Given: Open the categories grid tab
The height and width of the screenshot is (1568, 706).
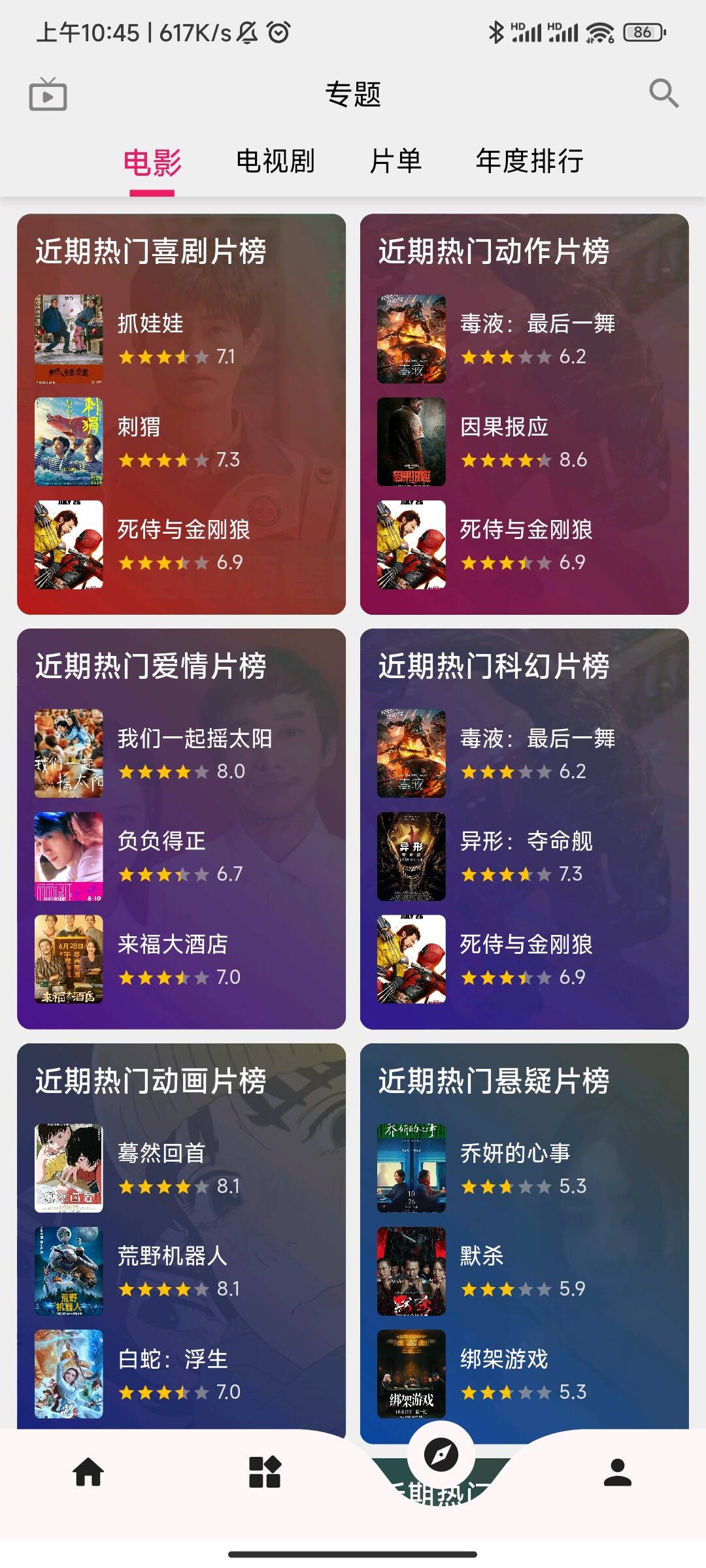Looking at the screenshot, I should [x=265, y=1473].
